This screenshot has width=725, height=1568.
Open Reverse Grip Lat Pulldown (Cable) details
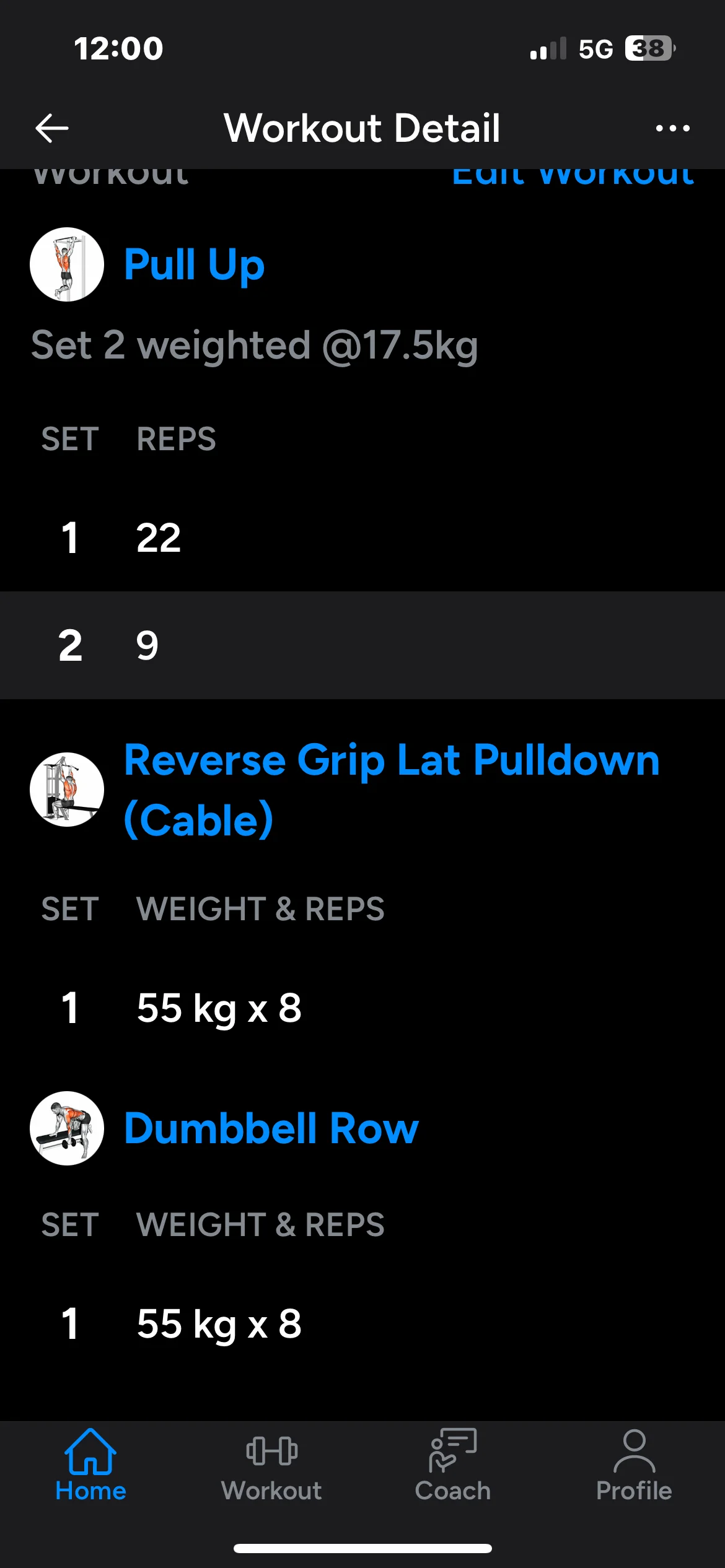pyautogui.click(x=390, y=789)
